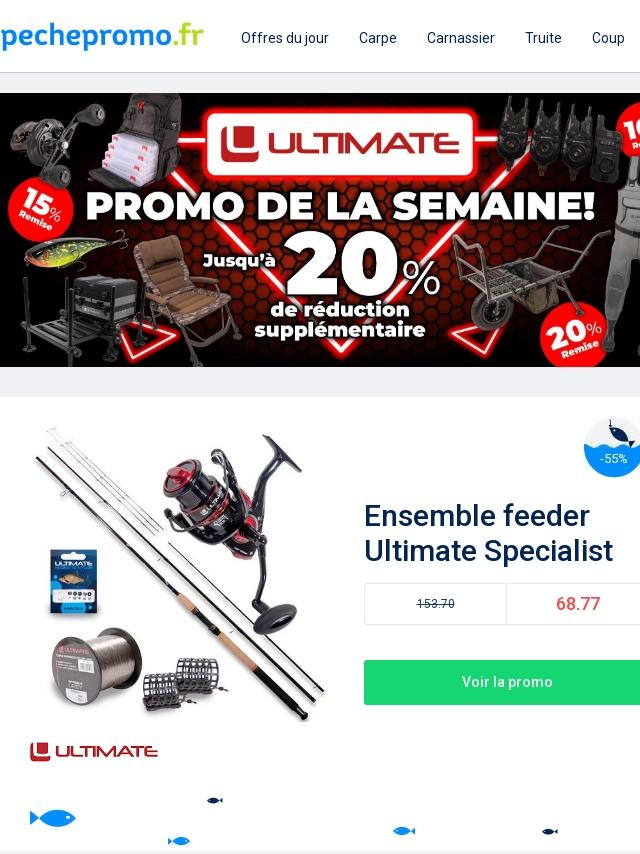Open the Ensemble feeder Ultimate Specialist title
Image resolution: width=640 pixels, height=854 pixels.
[x=488, y=533]
